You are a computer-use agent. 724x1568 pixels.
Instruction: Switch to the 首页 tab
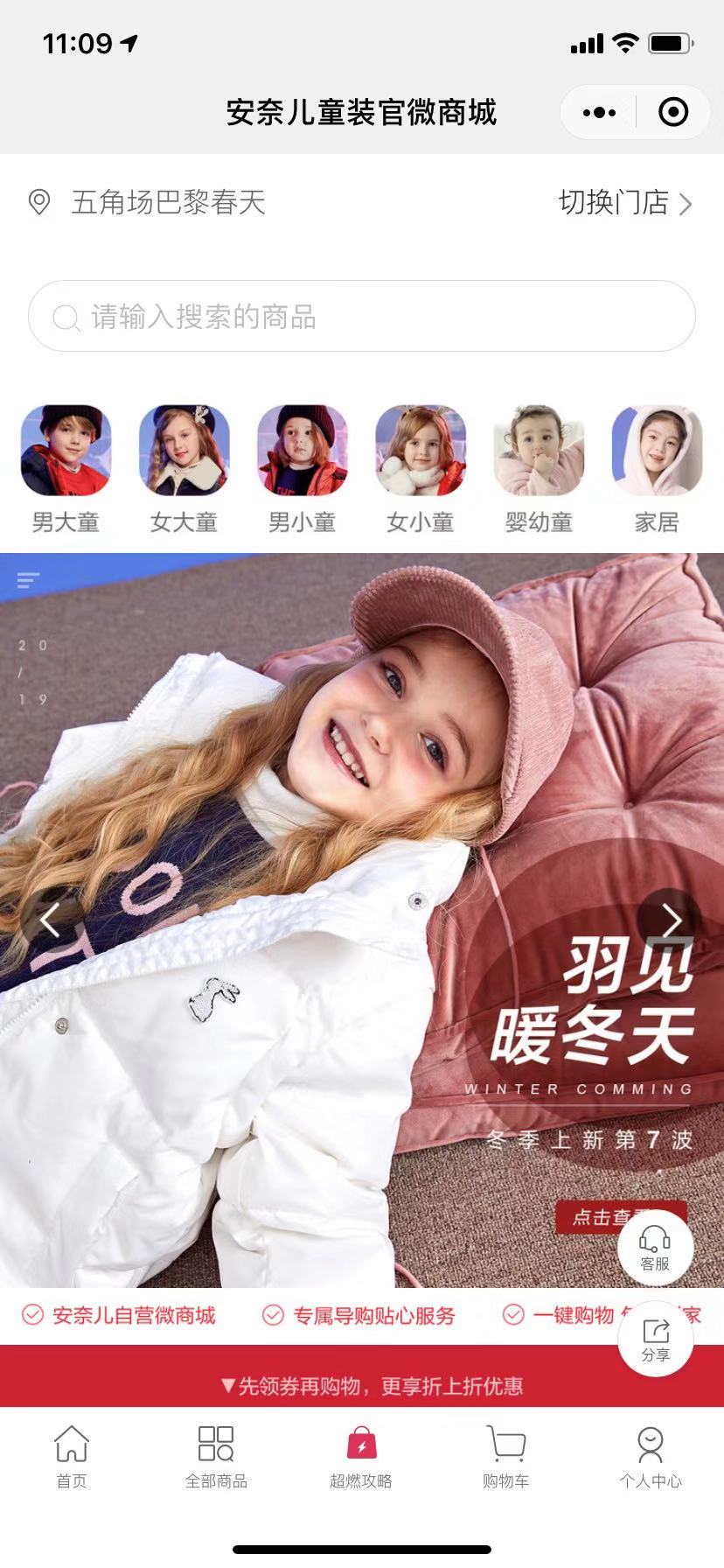click(72, 1457)
